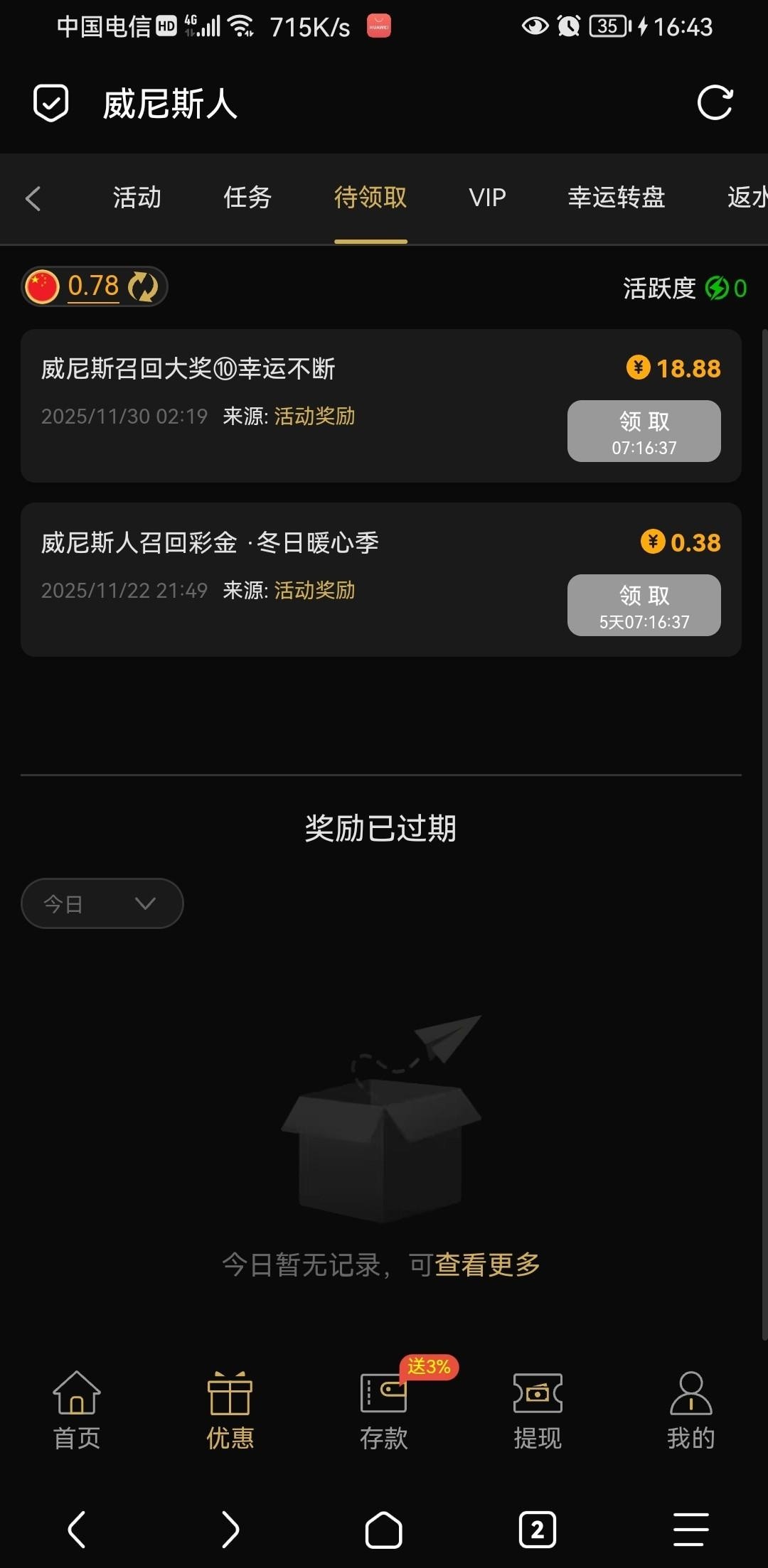This screenshot has height=1568, width=768.
Task: Open the browser menu
Action: (690, 1530)
